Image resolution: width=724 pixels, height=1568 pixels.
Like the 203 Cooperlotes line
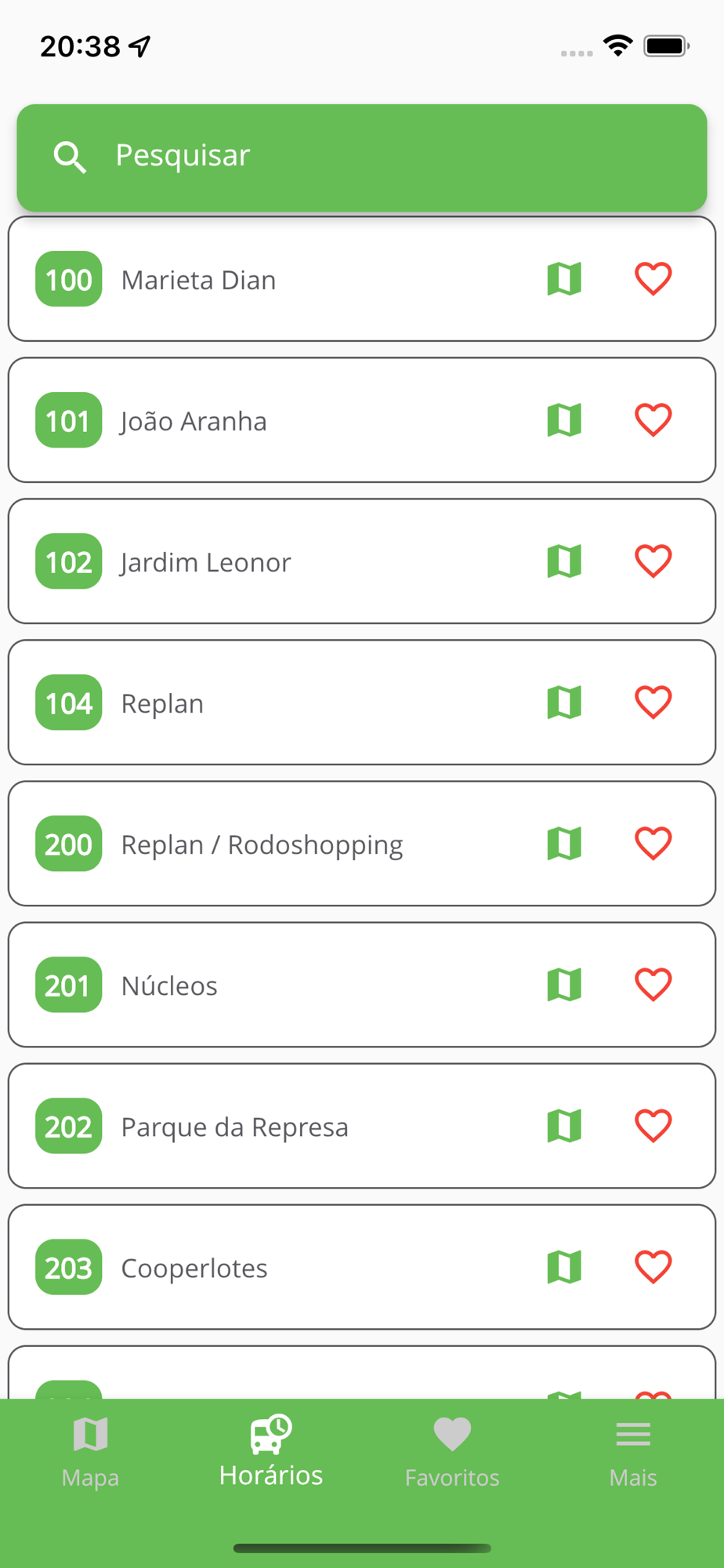click(x=653, y=1267)
